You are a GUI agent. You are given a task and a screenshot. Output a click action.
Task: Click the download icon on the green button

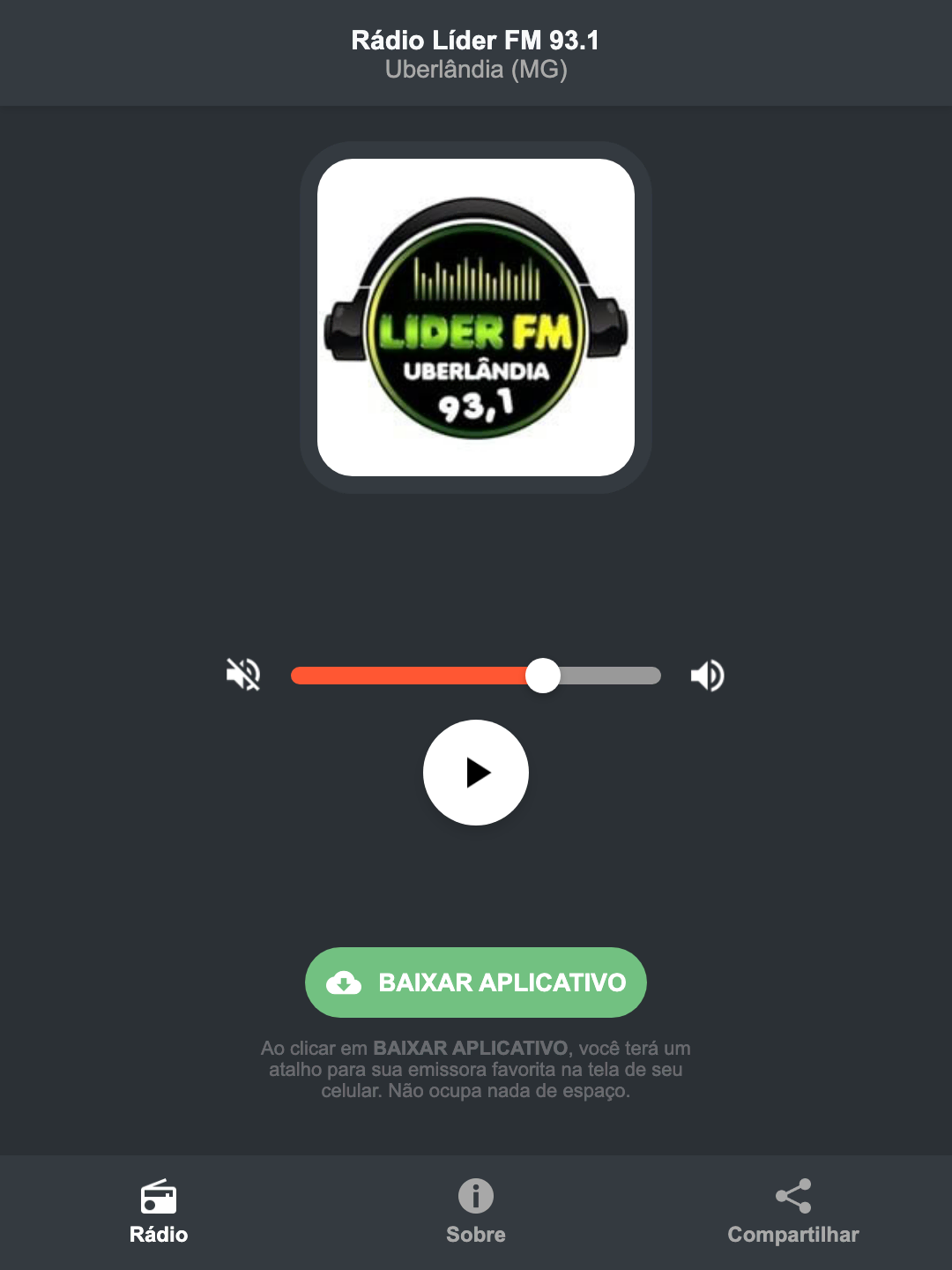coord(346,982)
